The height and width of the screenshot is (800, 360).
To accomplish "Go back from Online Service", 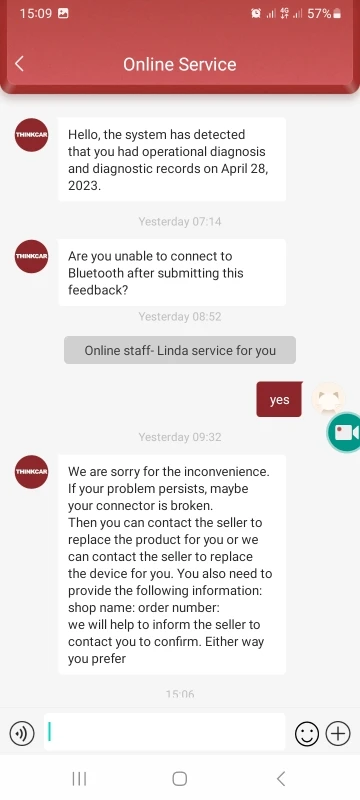I will [19, 64].
